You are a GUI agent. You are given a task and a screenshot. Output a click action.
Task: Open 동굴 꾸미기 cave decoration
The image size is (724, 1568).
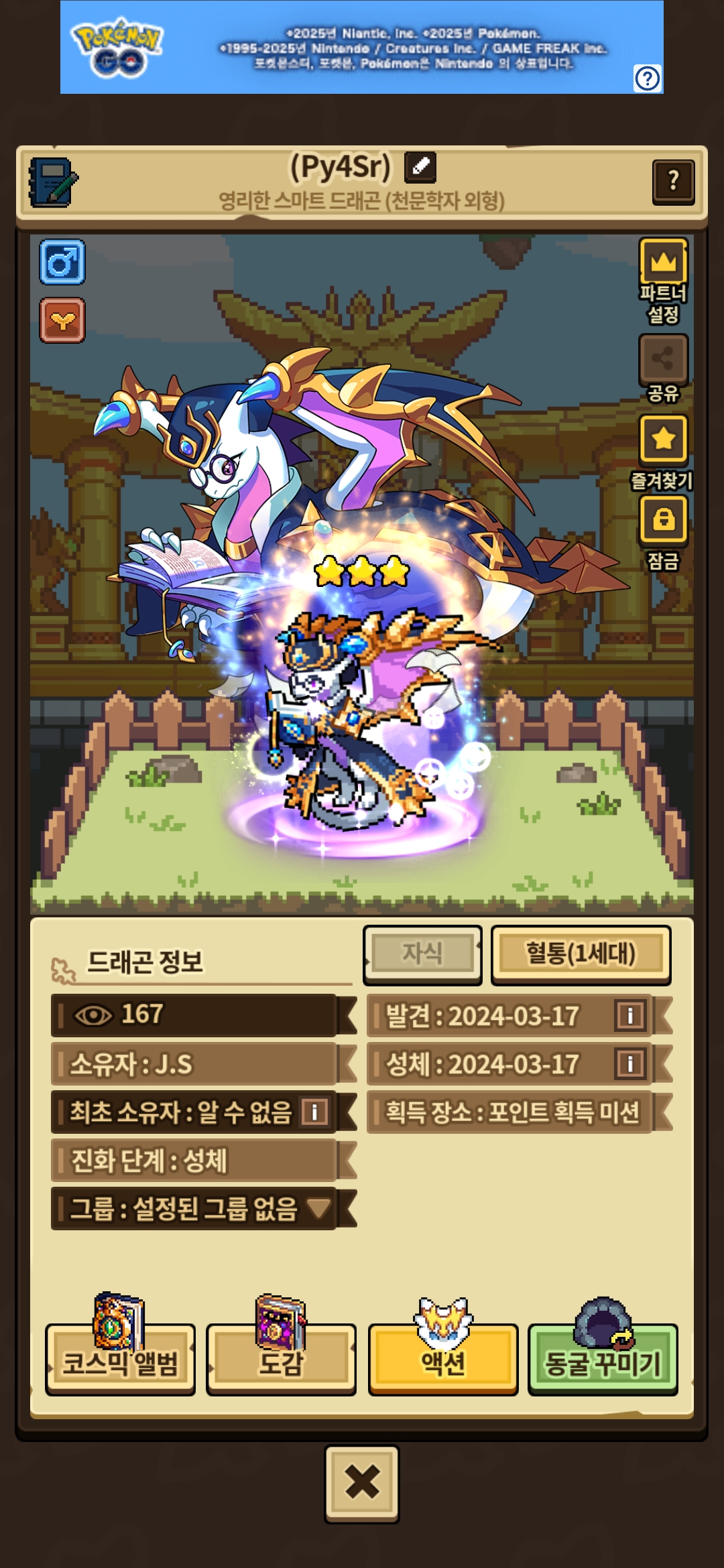click(x=603, y=1362)
